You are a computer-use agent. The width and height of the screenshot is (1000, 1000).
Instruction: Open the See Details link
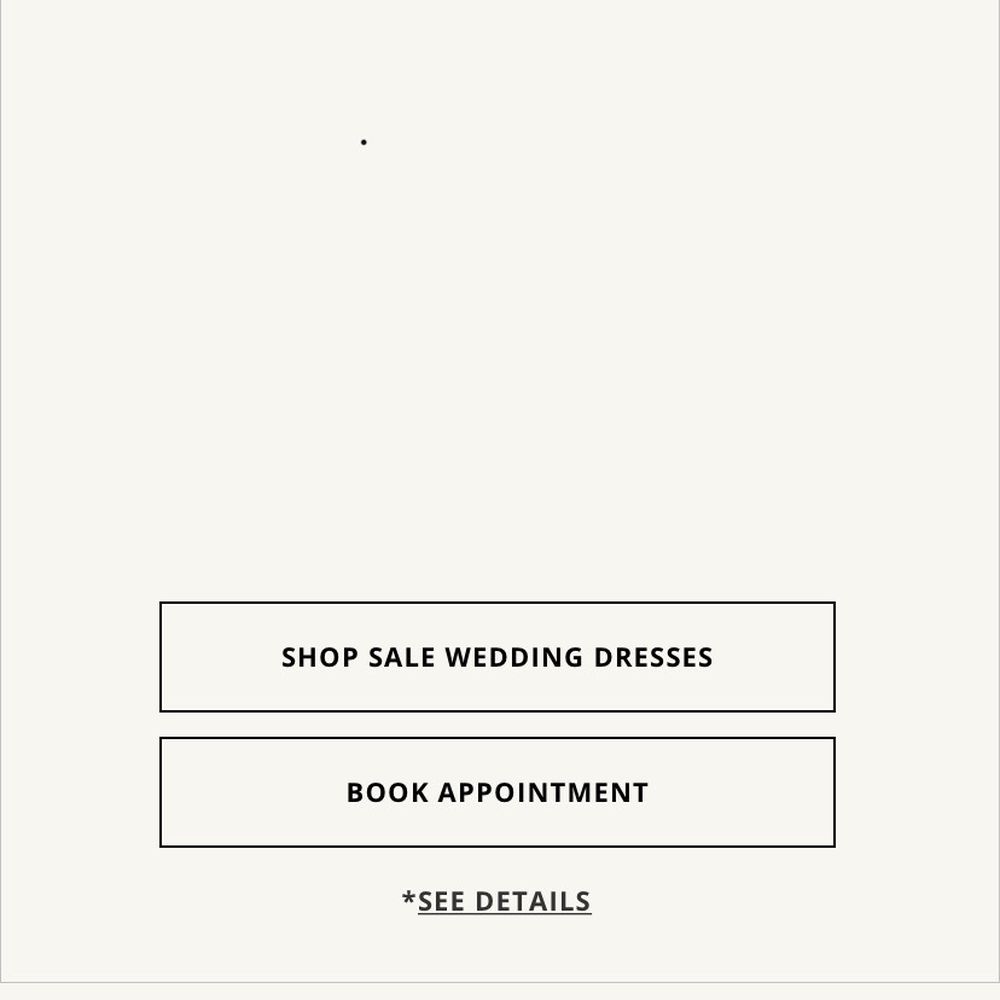click(x=504, y=901)
